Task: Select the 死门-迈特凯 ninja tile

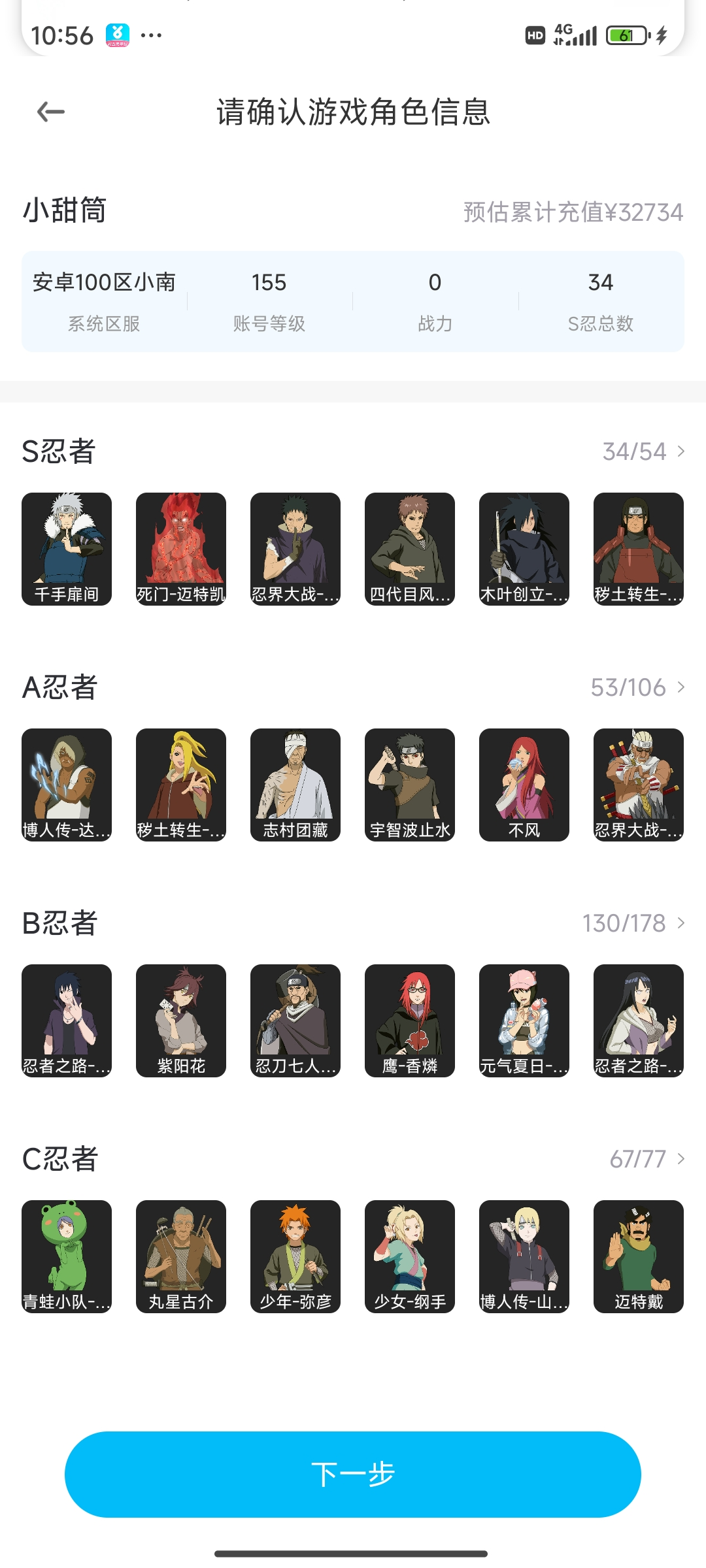Action: coord(181,549)
